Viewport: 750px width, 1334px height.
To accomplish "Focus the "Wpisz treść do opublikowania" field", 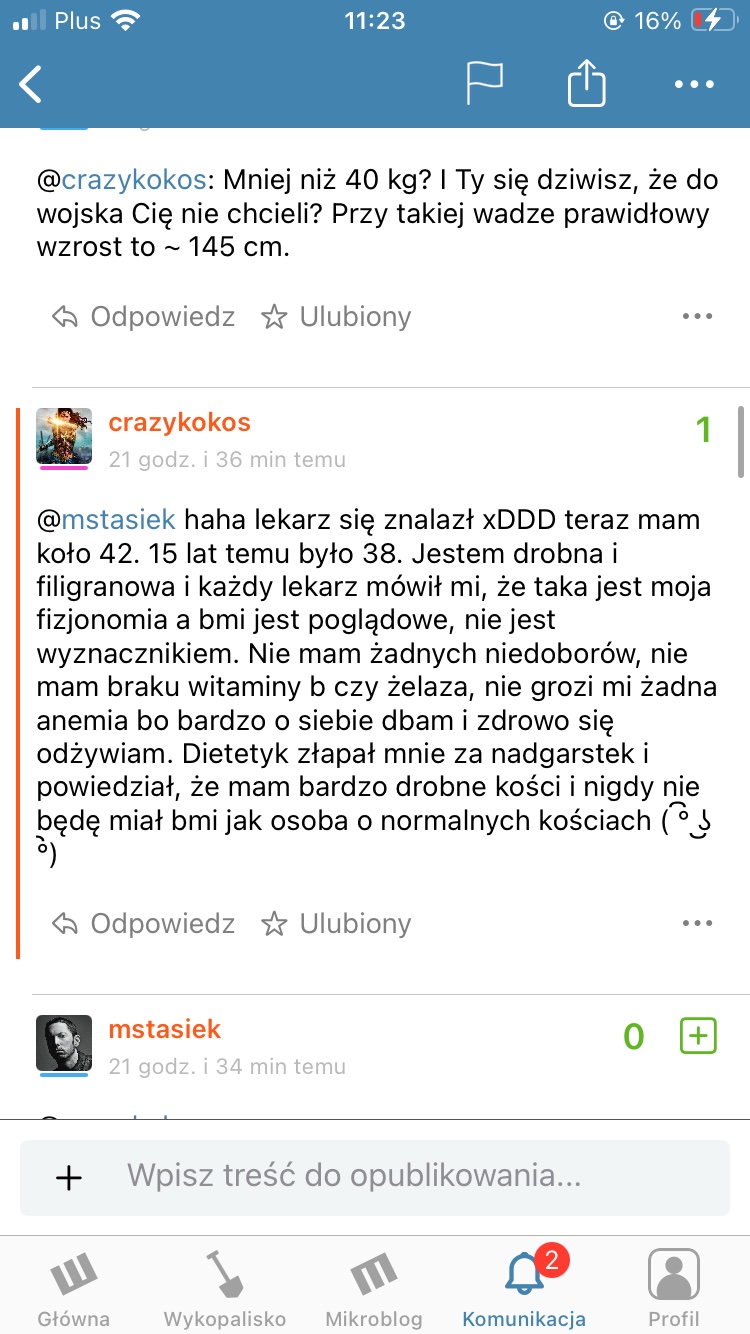I will pos(400,1176).
